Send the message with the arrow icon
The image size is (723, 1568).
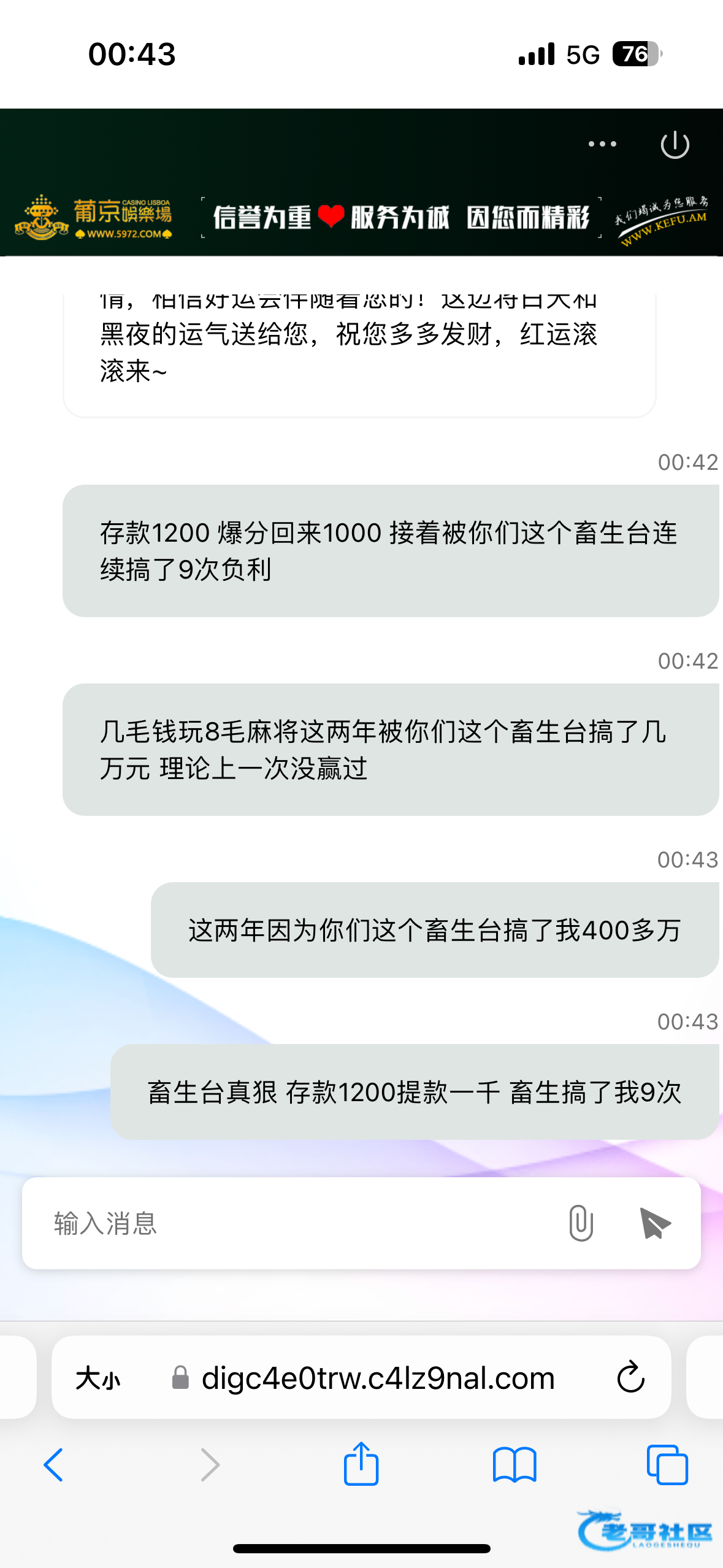click(654, 1223)
